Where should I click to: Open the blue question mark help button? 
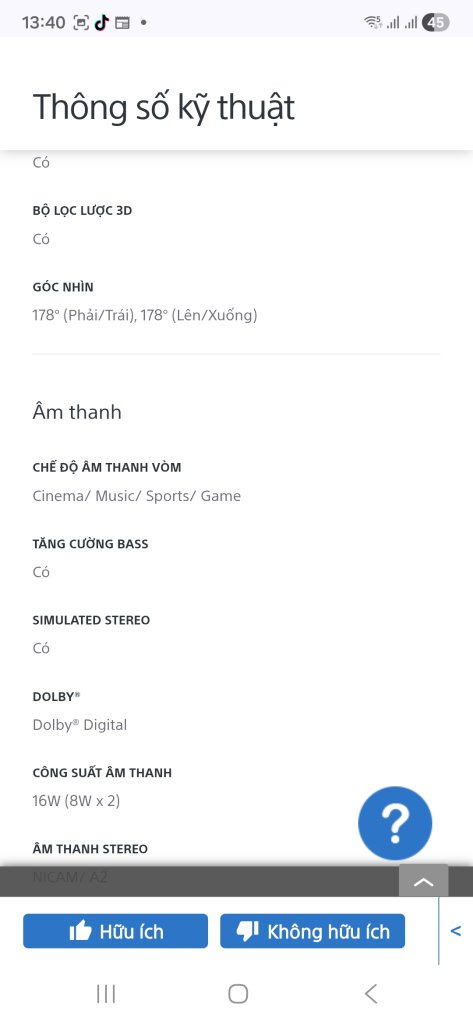click(x=395, y=823)
